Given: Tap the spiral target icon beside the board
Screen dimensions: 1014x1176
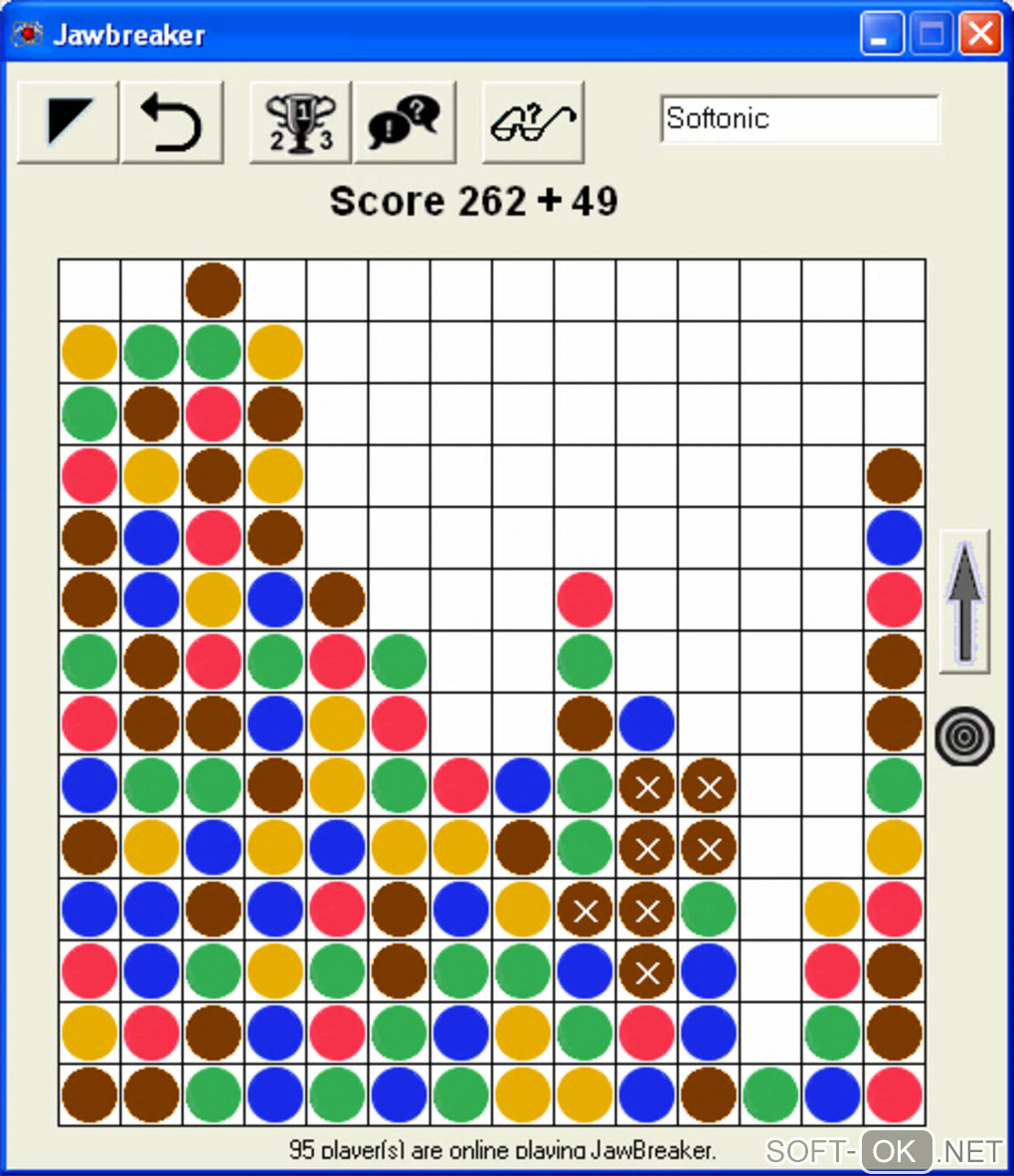Looking at the screenshot, I should (963, 737).
